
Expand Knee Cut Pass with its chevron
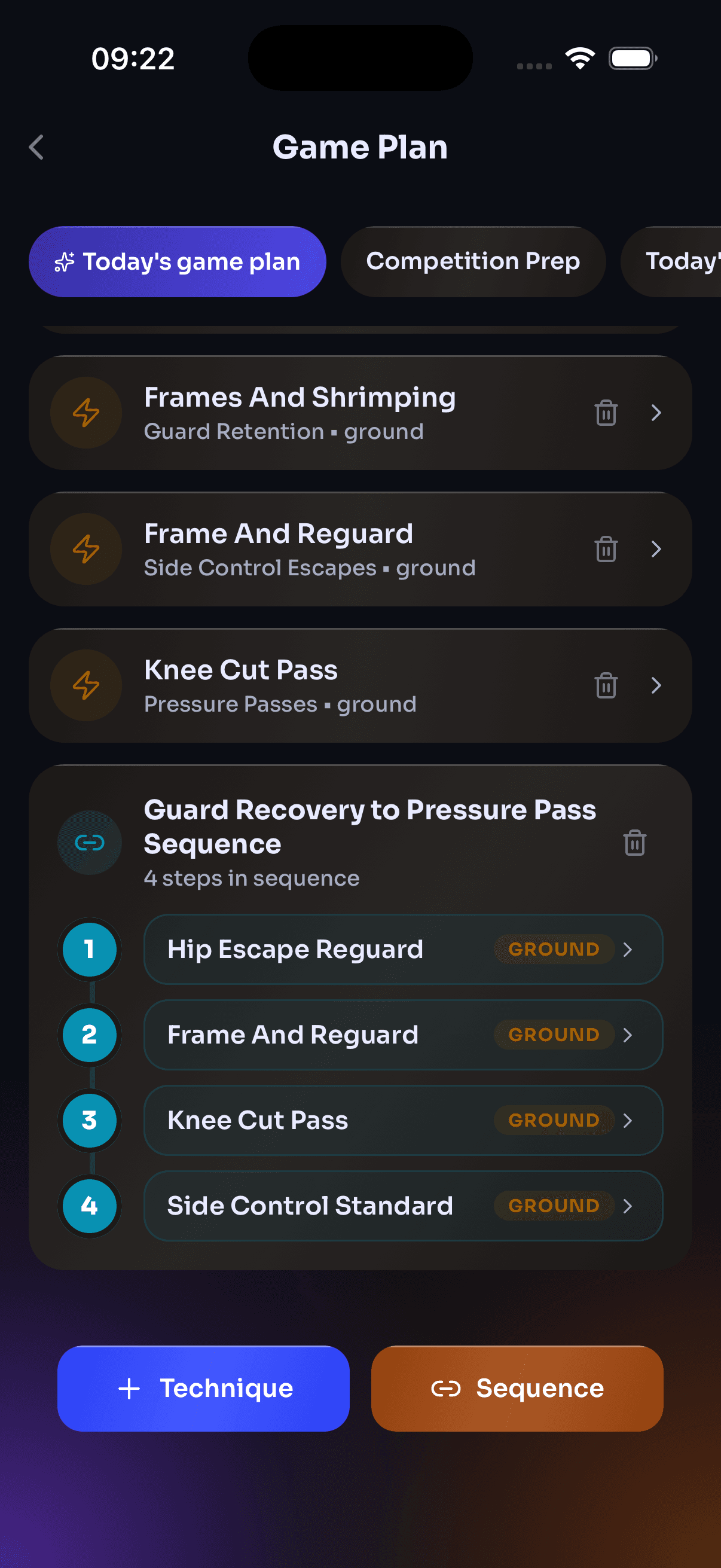pyautogui.click(x=656, y=685)
